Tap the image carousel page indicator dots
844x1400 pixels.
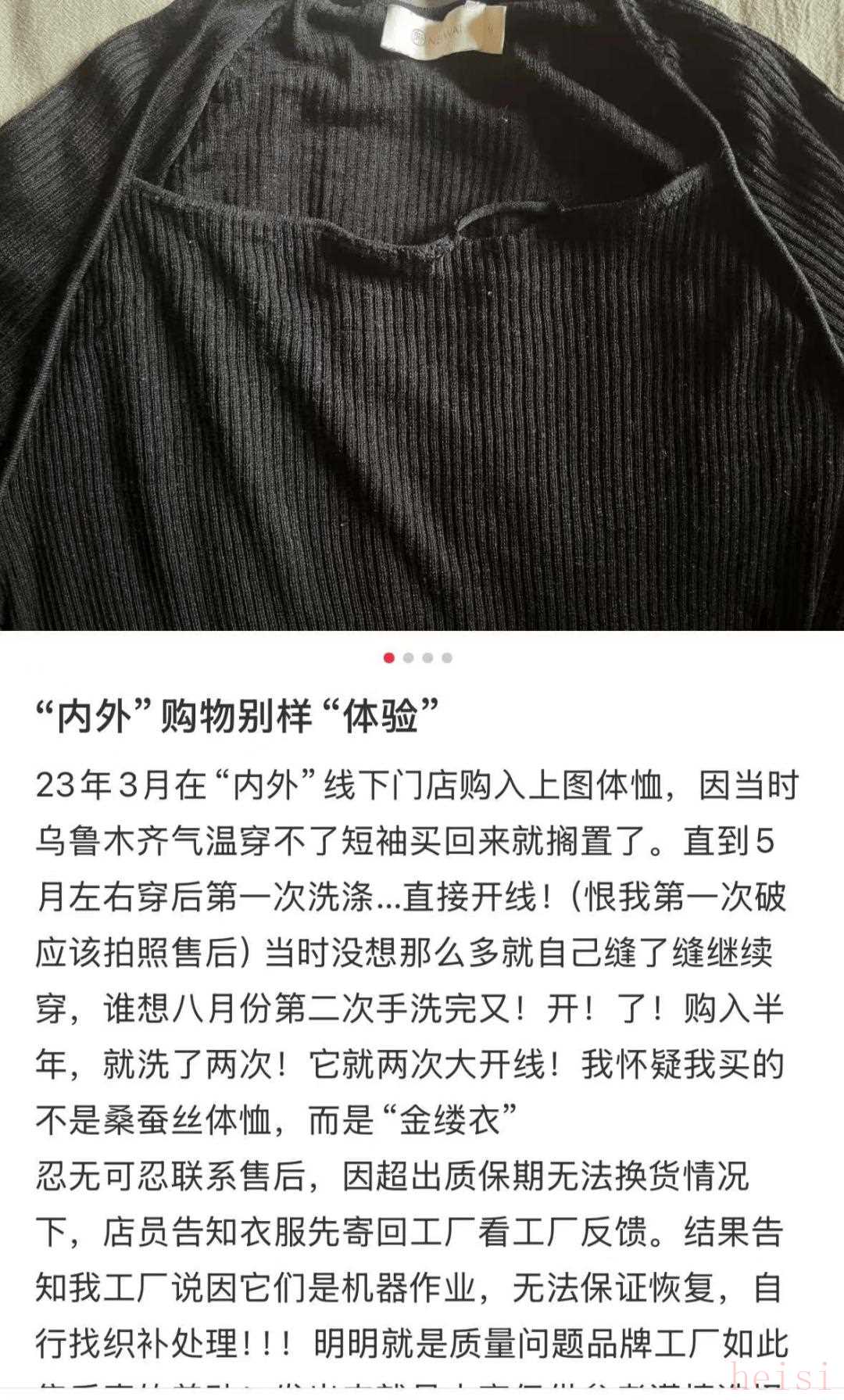coord(418,657)
